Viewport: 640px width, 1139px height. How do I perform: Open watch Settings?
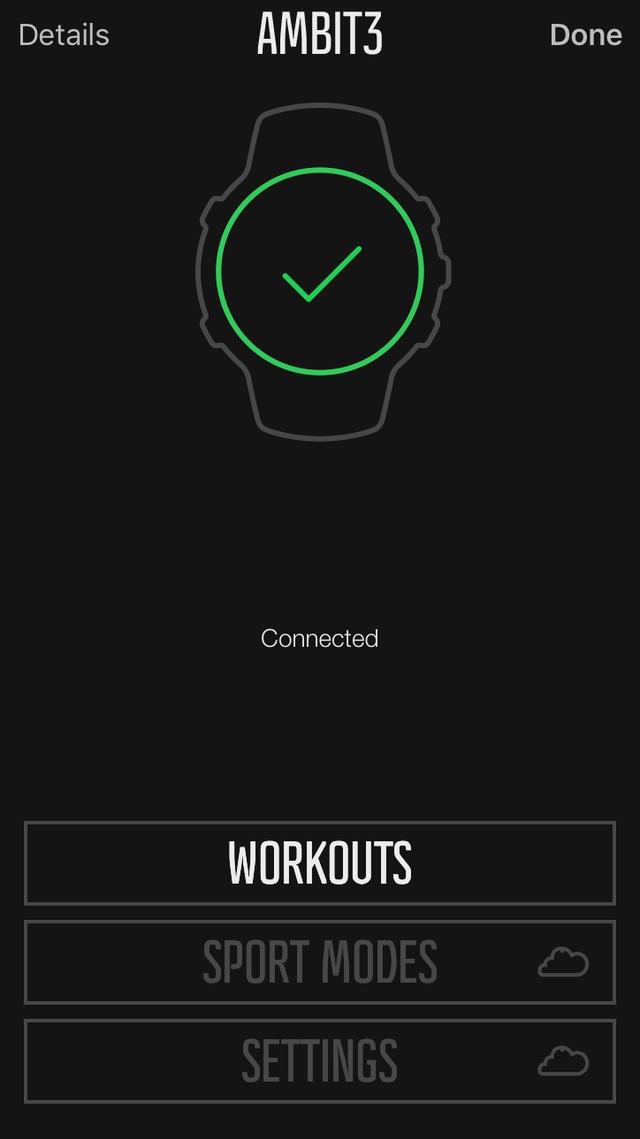click(x=320, y=1061)
